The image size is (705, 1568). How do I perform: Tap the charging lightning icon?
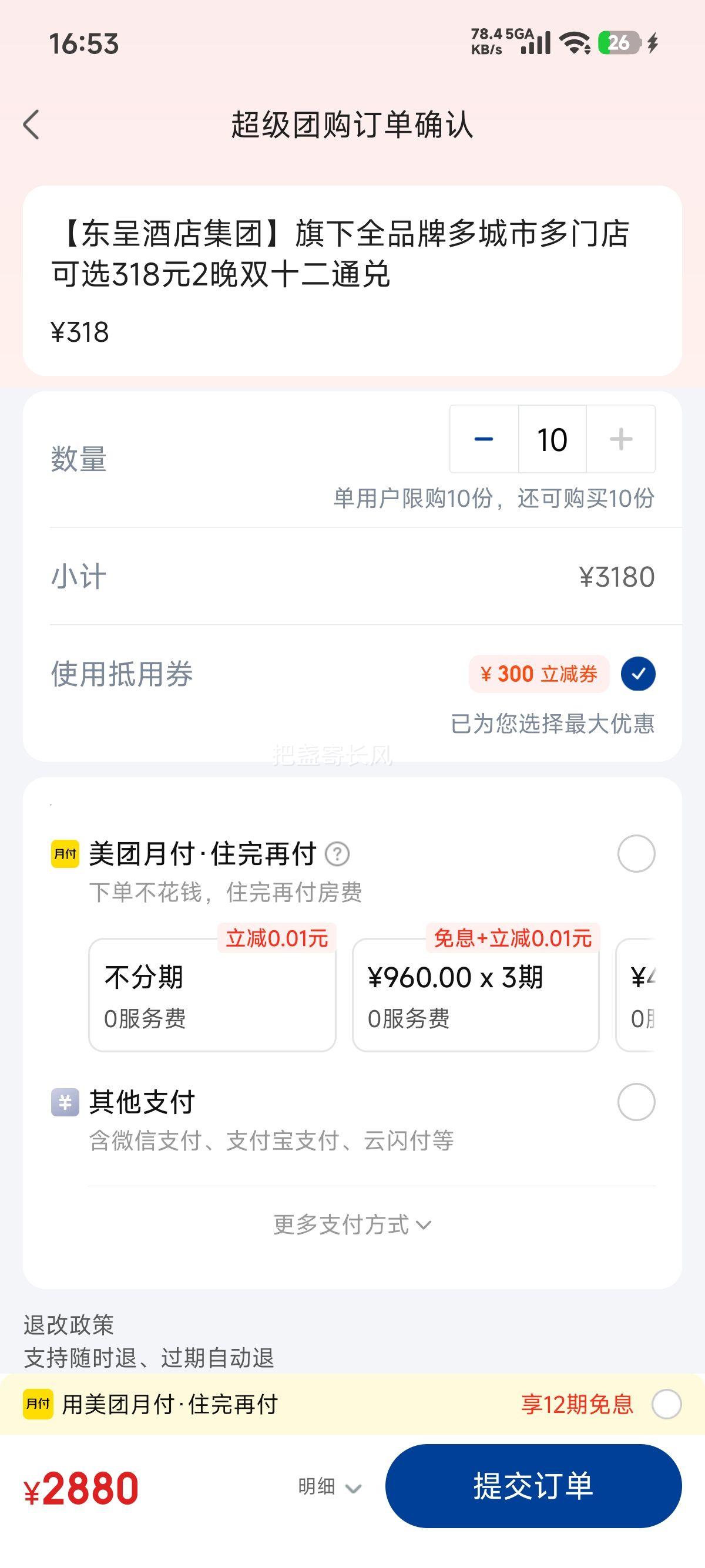pos(653,41)
